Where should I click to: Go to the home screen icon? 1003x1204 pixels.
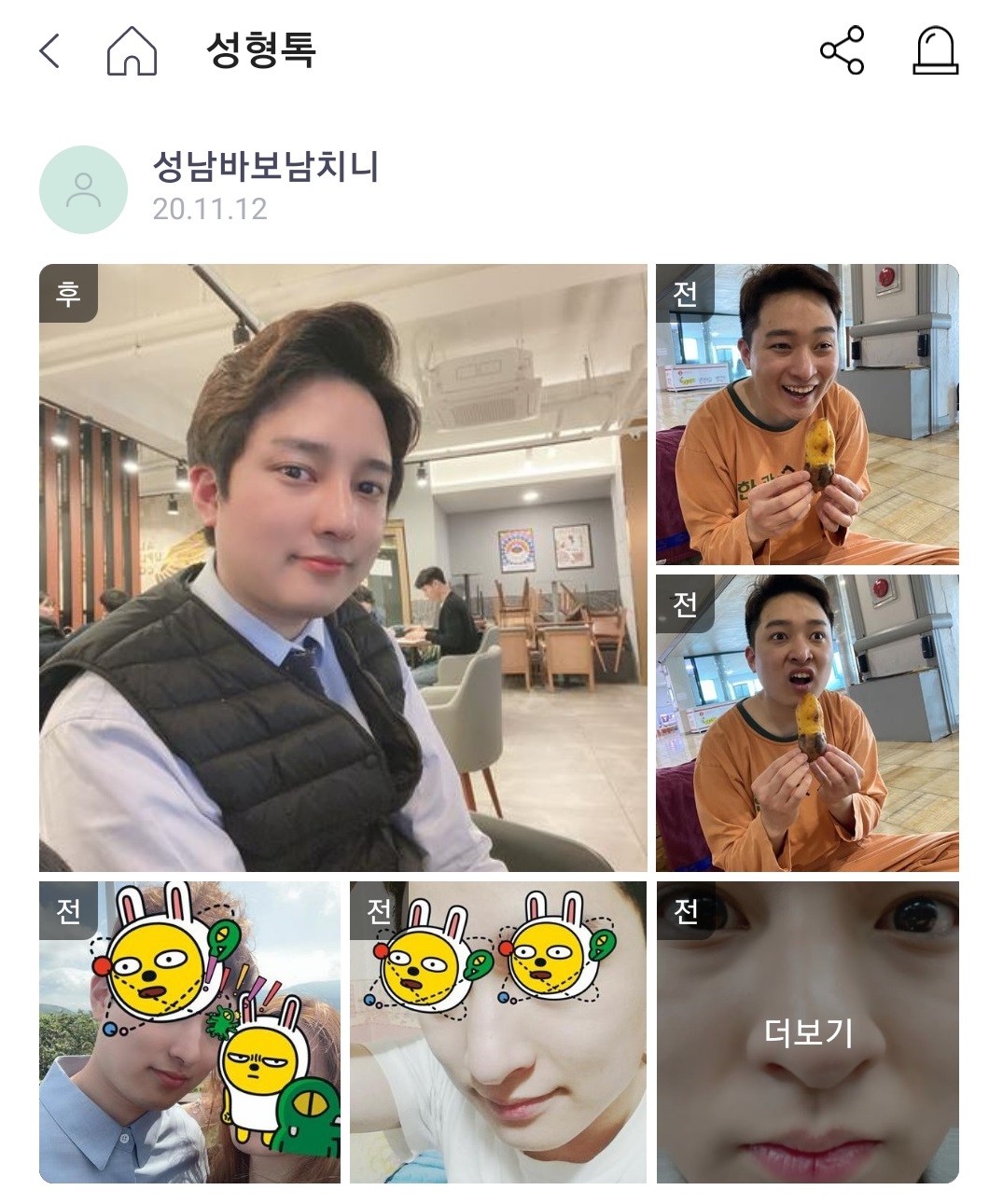(x=132, y=50)
